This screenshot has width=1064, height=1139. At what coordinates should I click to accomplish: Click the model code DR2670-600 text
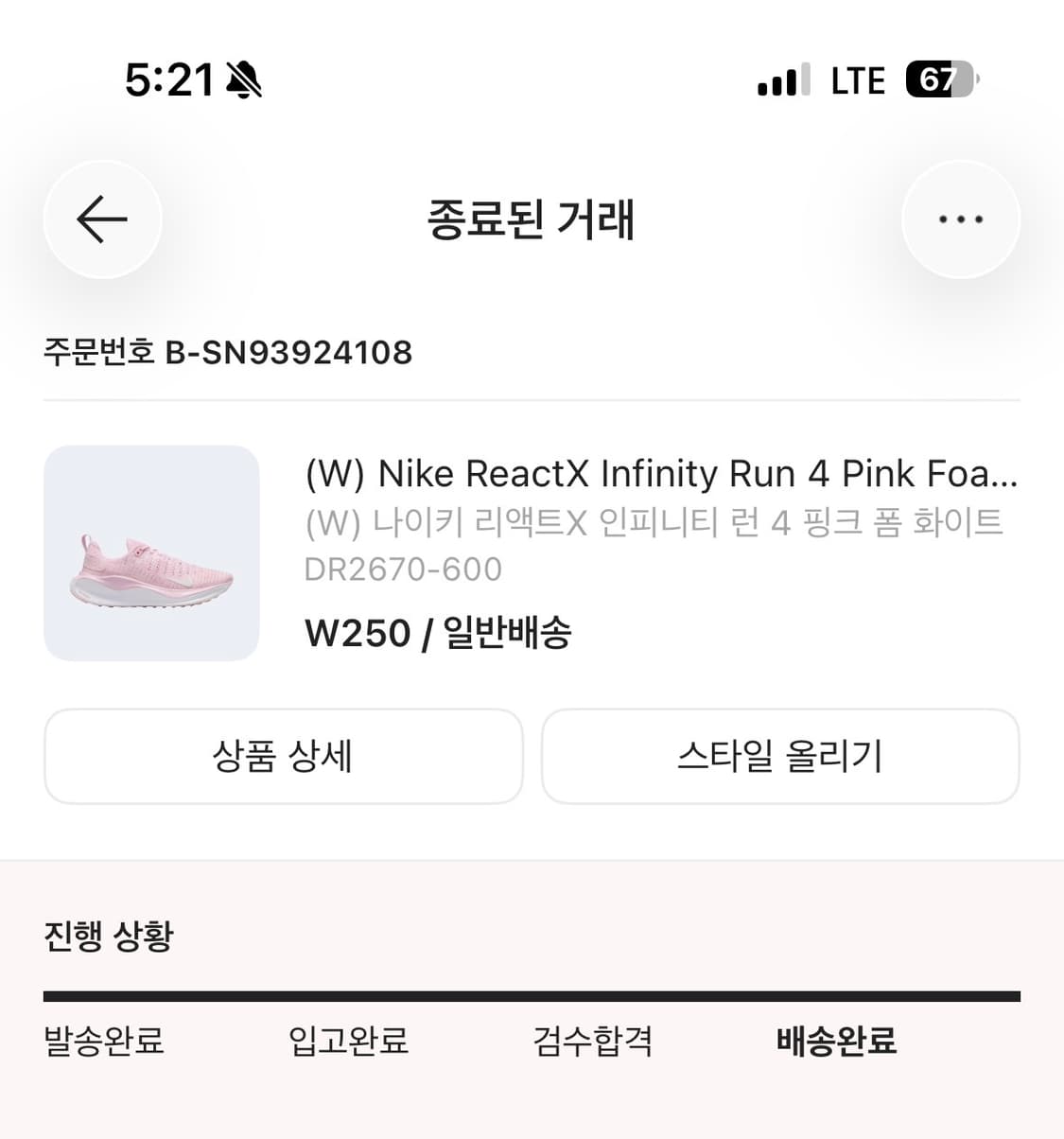click(x=404, y=569)
